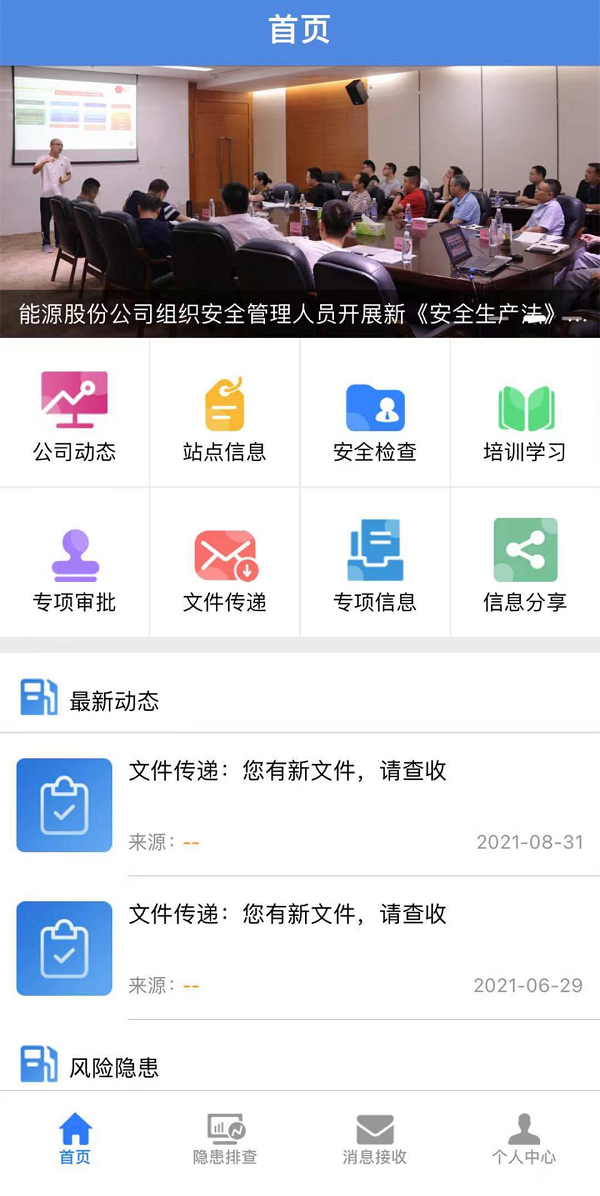The image size is (600, 1196).
Task: Select 专项审批 tile
Action: coord(75,564)
